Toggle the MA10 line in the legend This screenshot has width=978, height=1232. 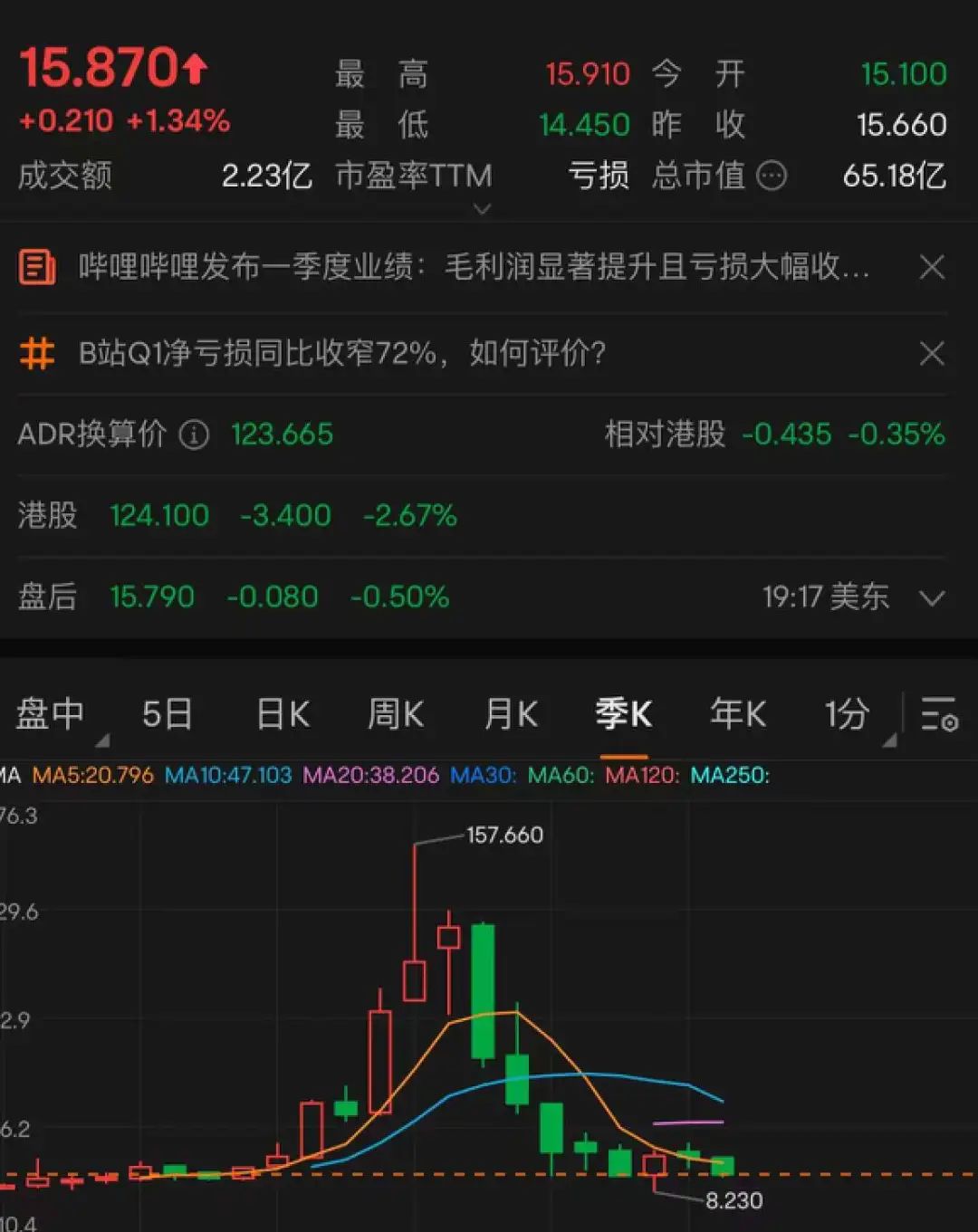(226, 776)
